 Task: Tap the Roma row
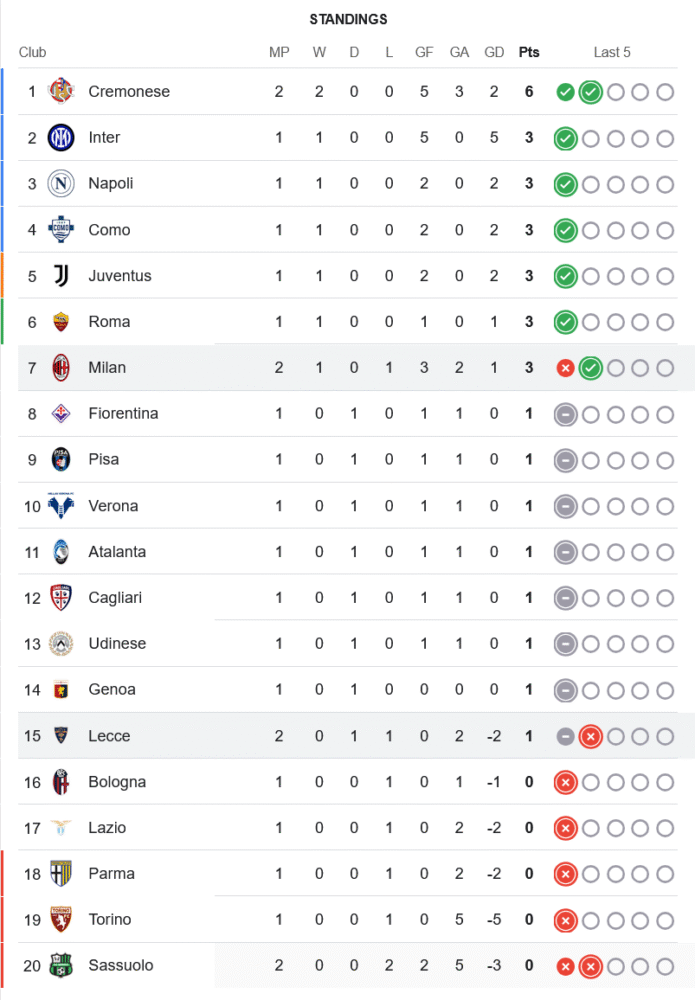[109, 322]
